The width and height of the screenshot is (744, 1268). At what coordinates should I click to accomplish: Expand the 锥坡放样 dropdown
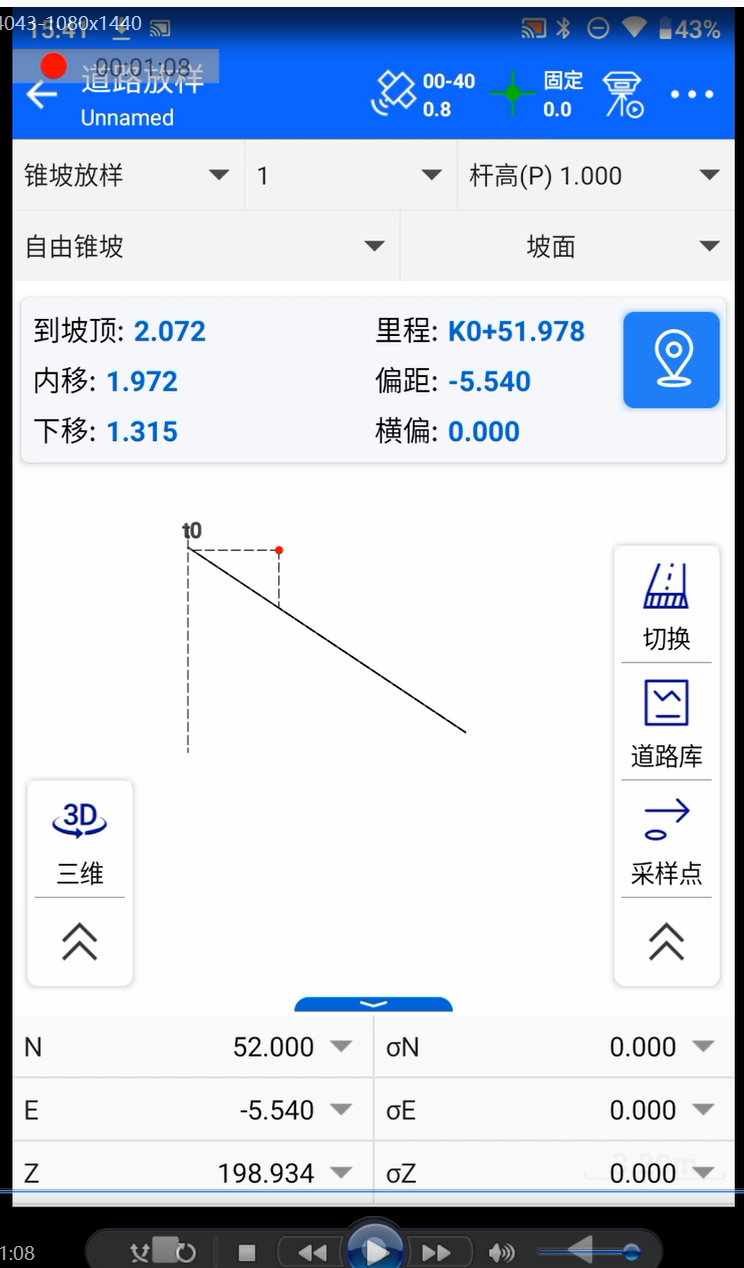coord(127,176)
